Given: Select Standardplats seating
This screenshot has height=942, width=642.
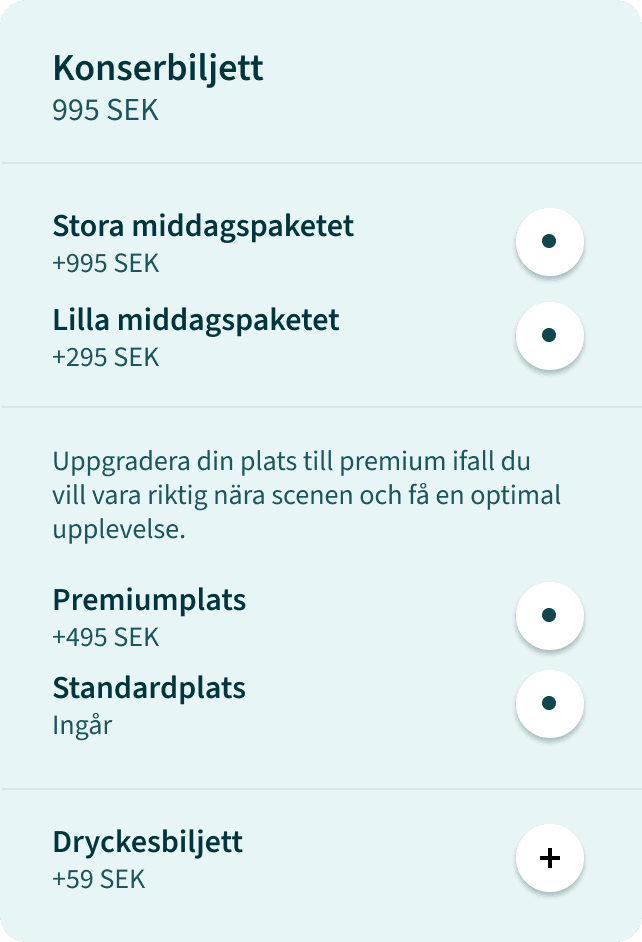Looking at the screenshot, I should click(549, 703).
